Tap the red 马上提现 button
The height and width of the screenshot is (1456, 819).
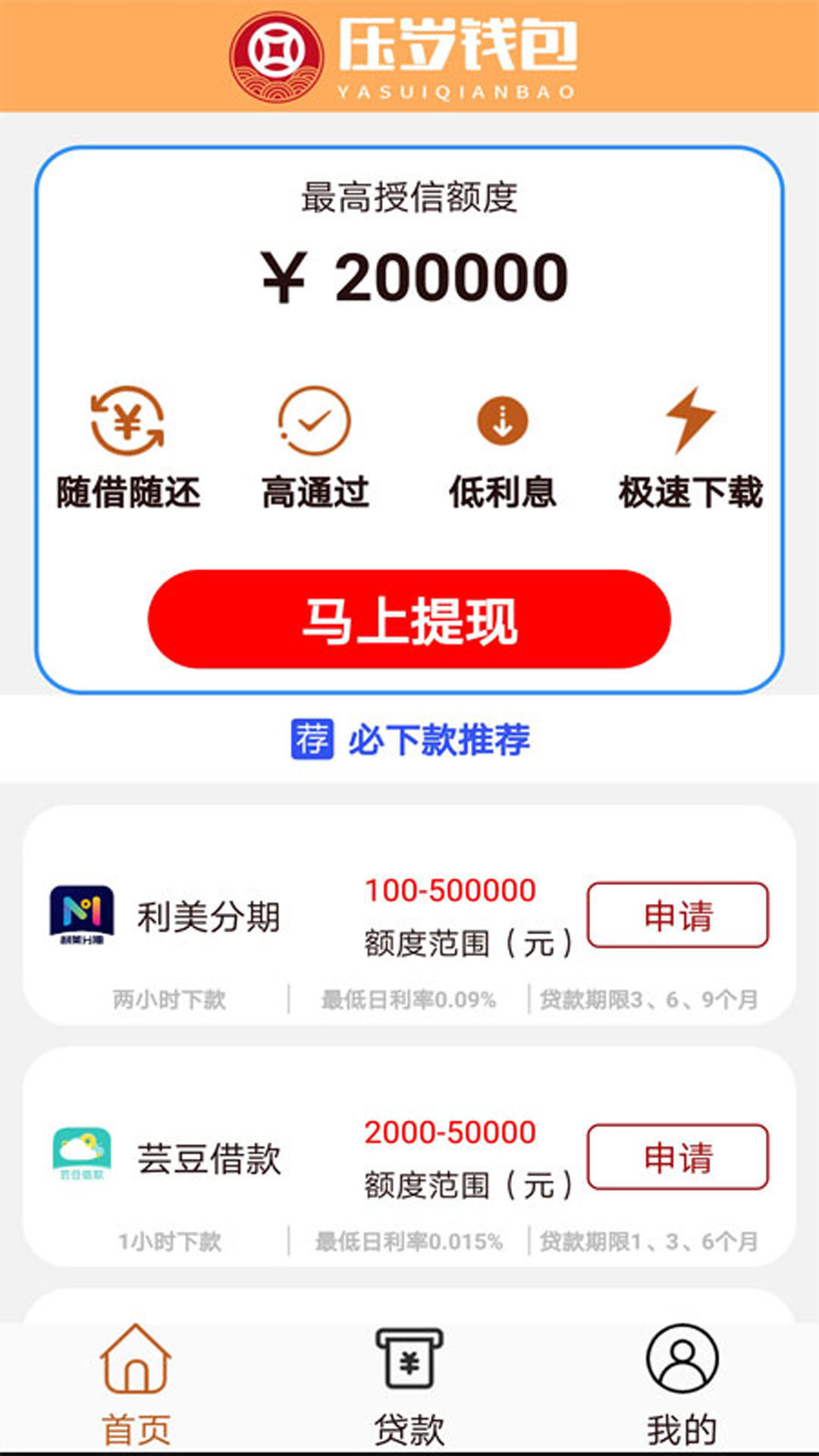point(409,620)
